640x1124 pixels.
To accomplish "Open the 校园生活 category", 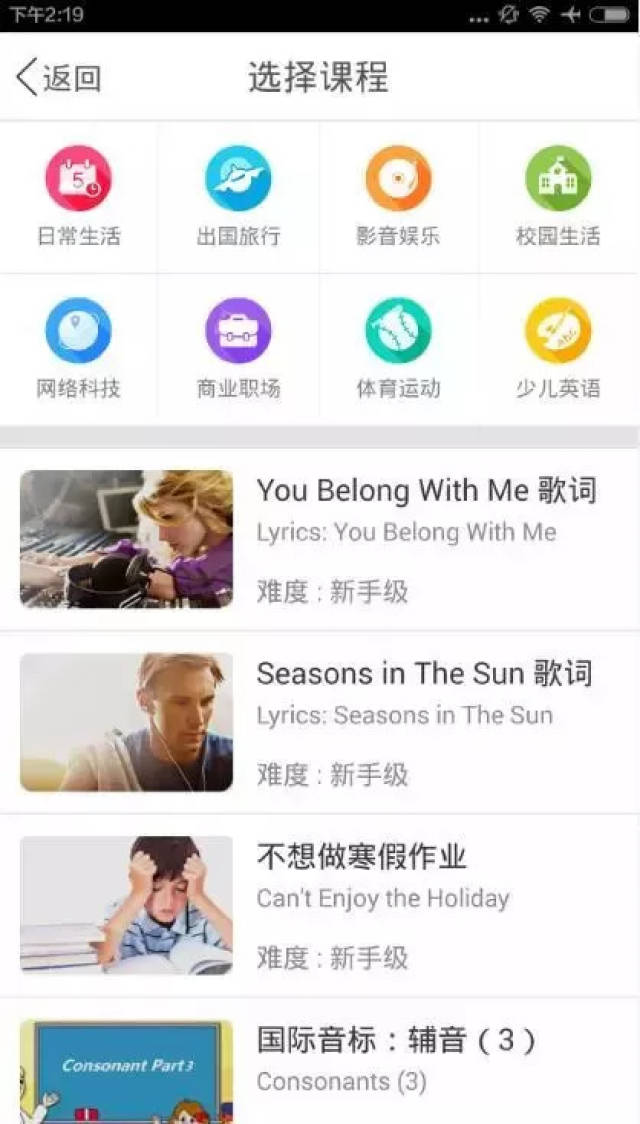I will point(558,195).
